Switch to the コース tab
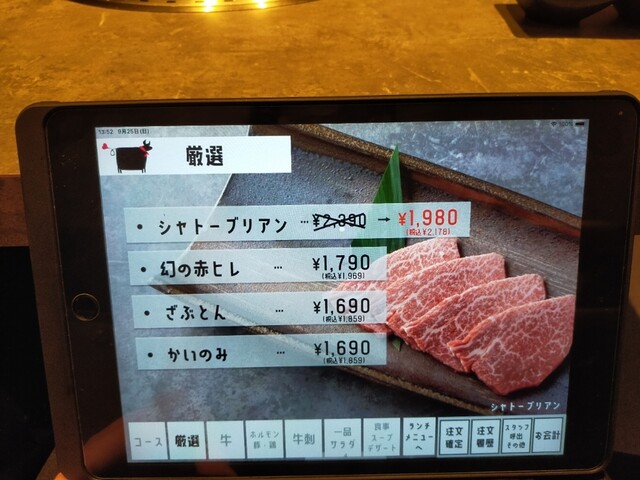Viewport: 640px width, 480px height. [x=147, y=439]
